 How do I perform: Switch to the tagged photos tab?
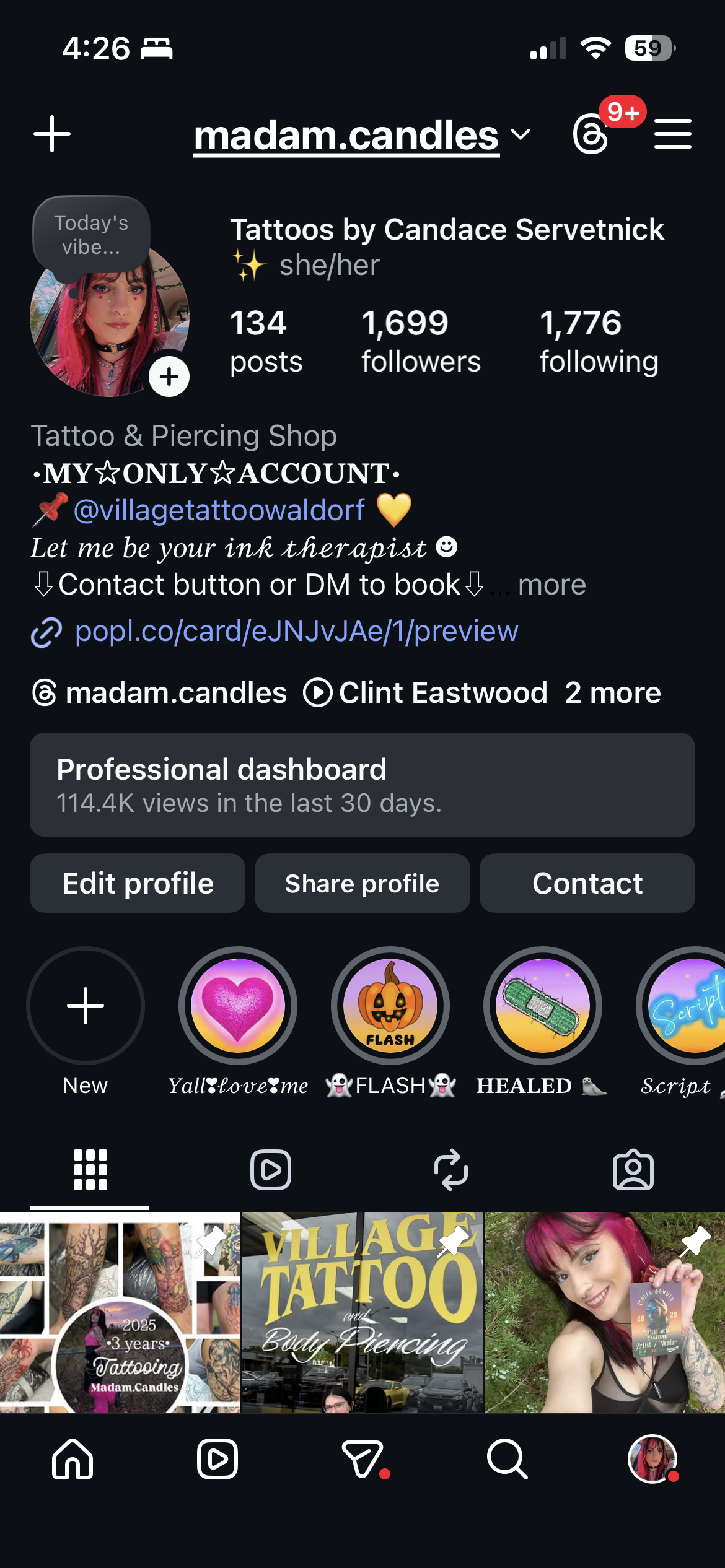pos(633,1170)
